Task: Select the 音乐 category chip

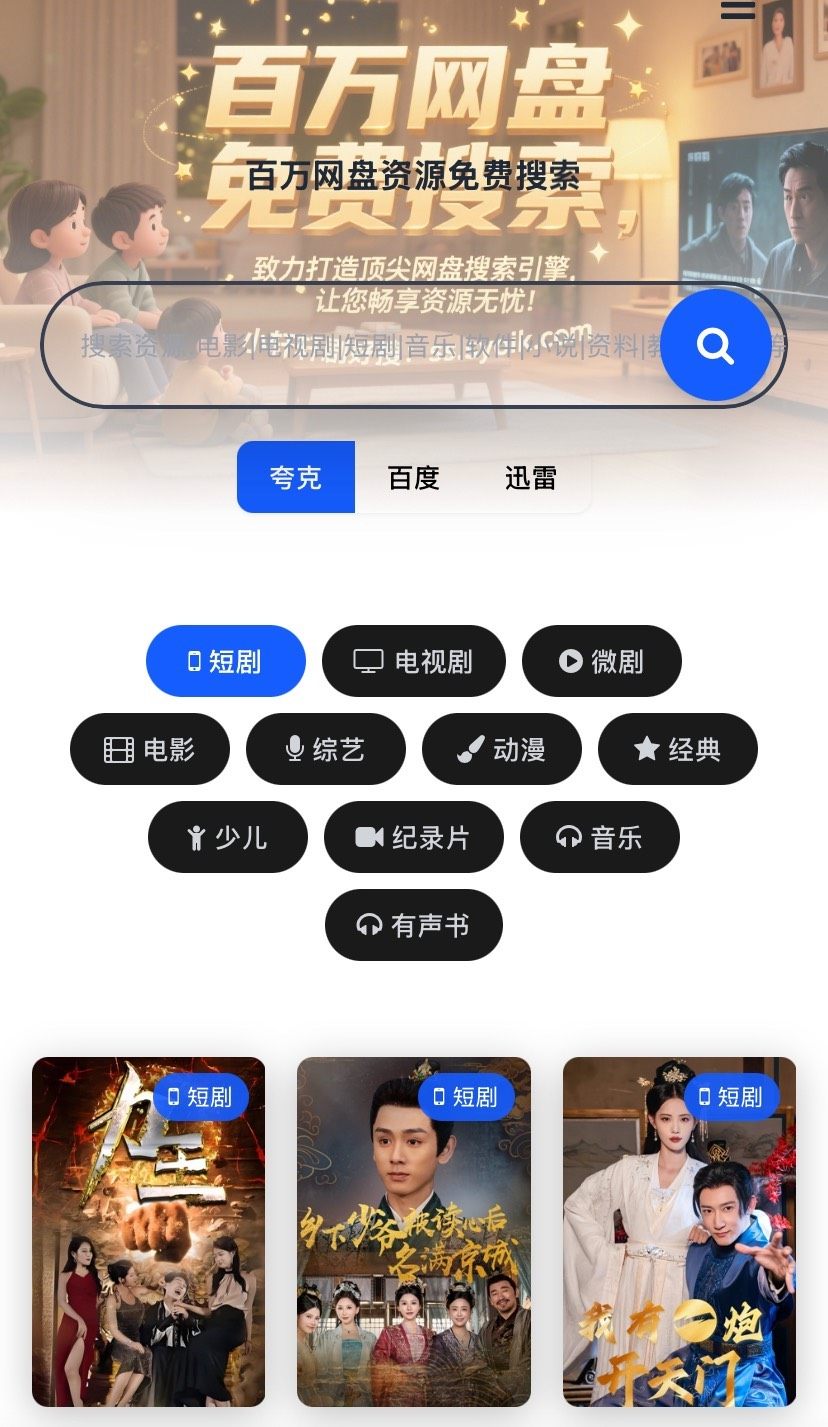Action: pos(600,837)
